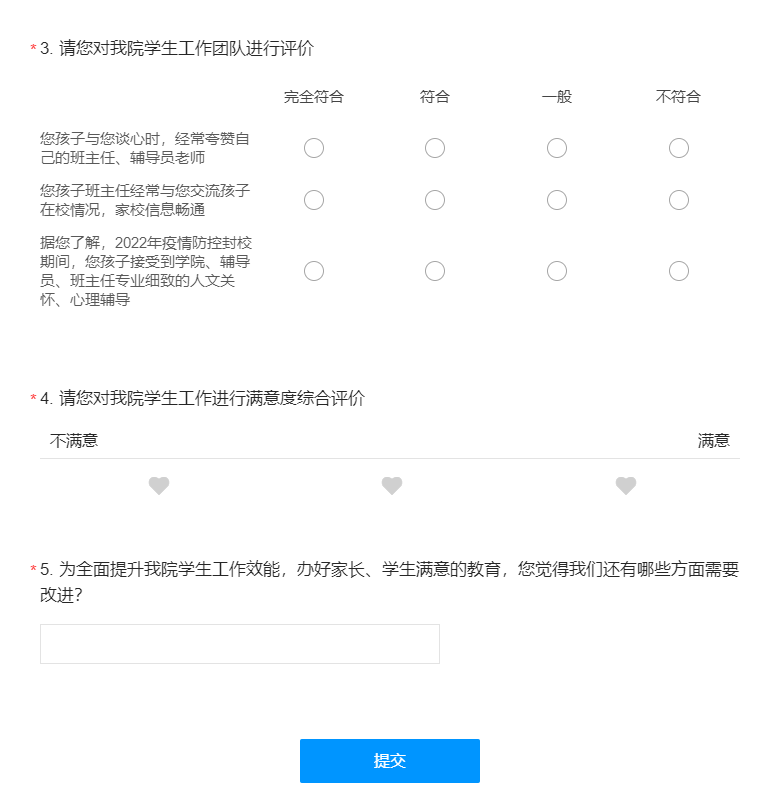
Task: Mark 一般 for 家校信息畅通
Action: click(557, 200)
